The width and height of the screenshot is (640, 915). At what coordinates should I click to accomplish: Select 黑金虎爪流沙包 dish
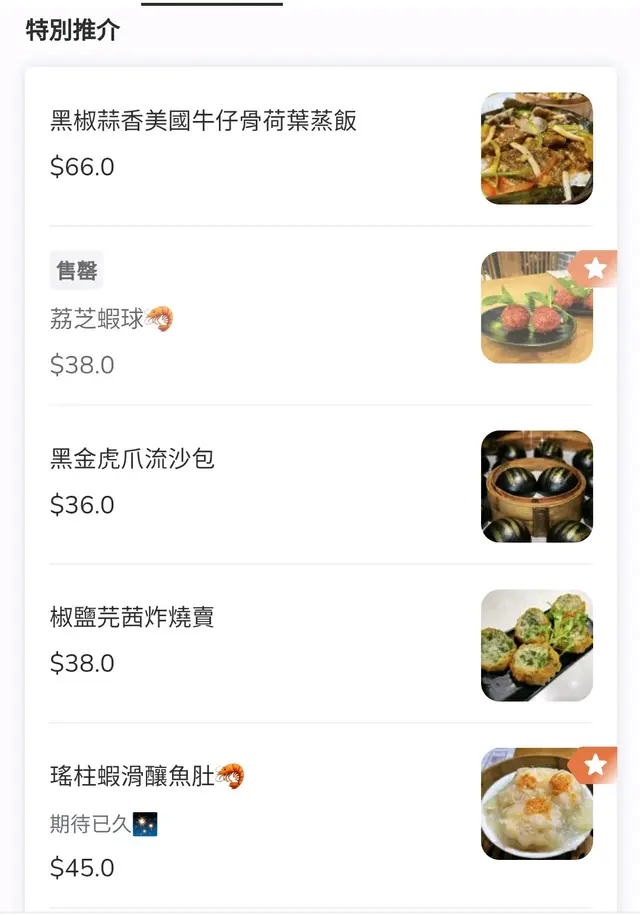133,460
